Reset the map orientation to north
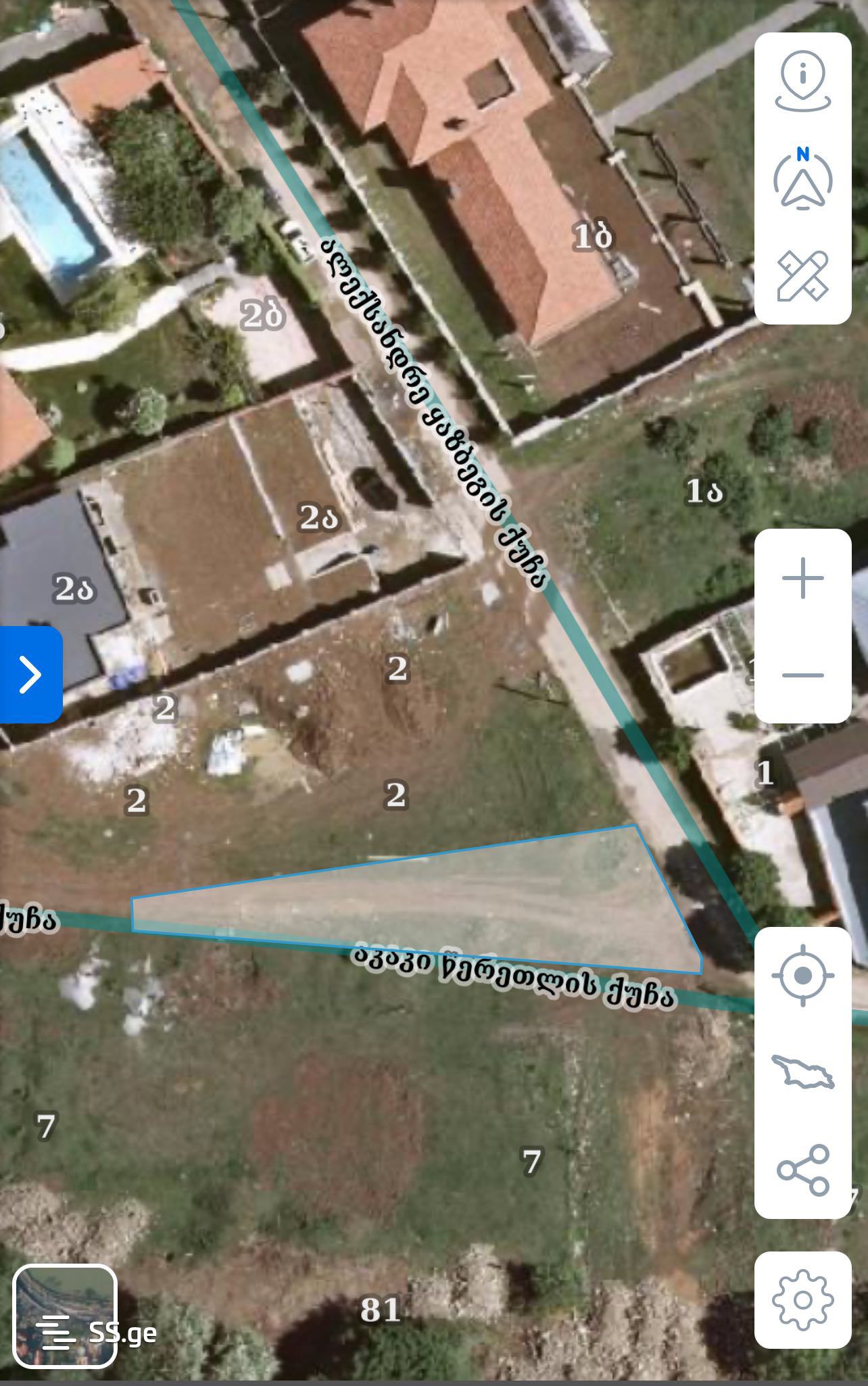This screenshot has width=868, height=1386. [802, 180]
